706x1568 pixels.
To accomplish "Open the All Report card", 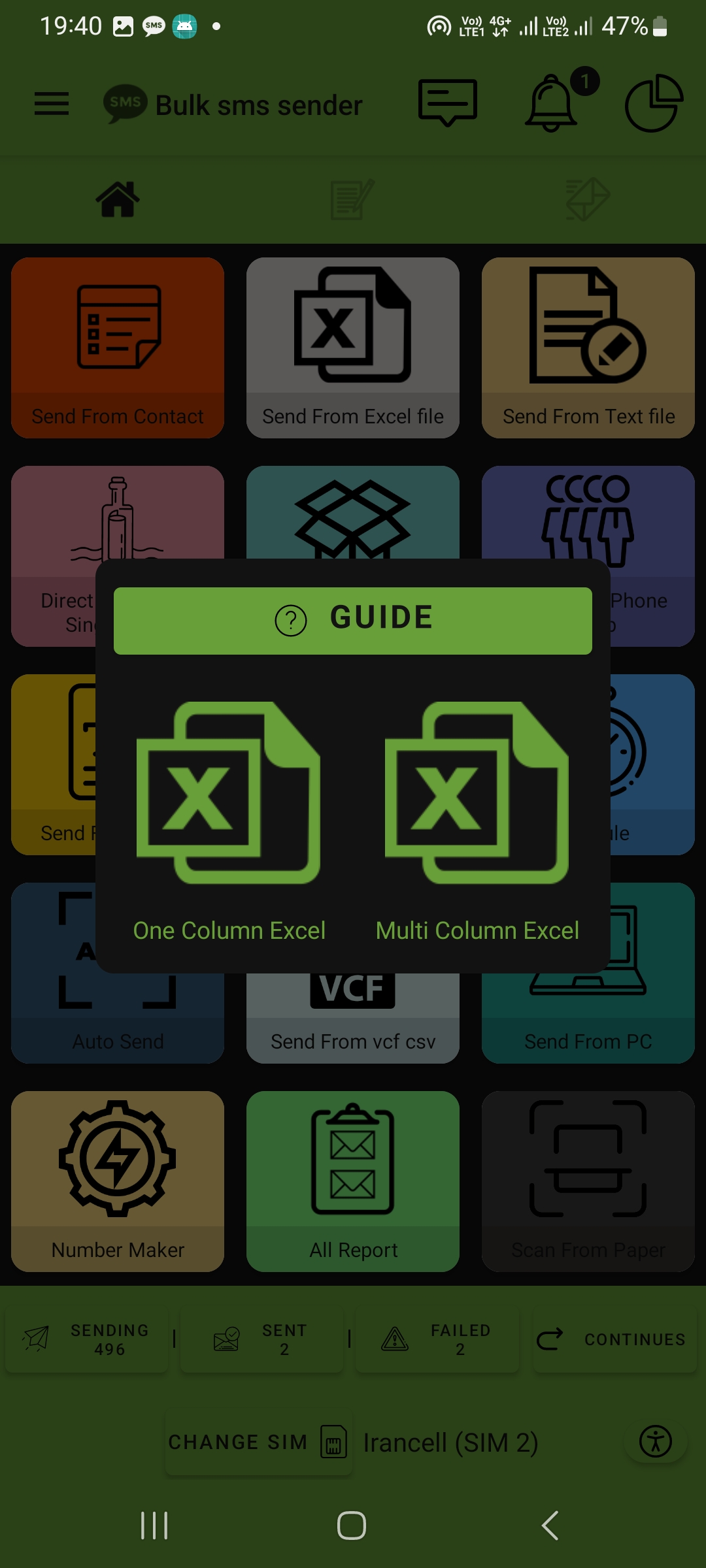I will pyautogui.click(x=353, y=1181).
